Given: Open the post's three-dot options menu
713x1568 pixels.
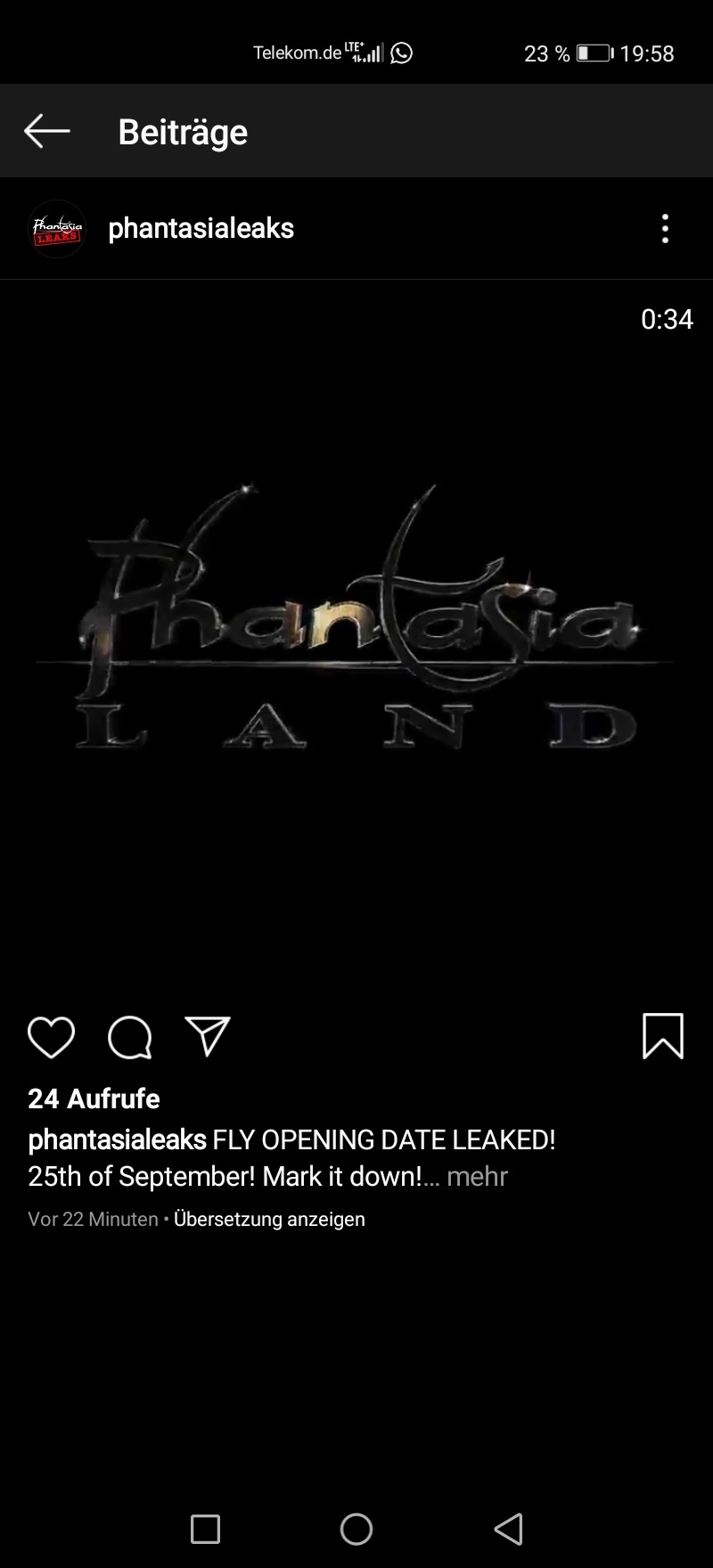Looking at the screenshot, I should pos(665,229).
